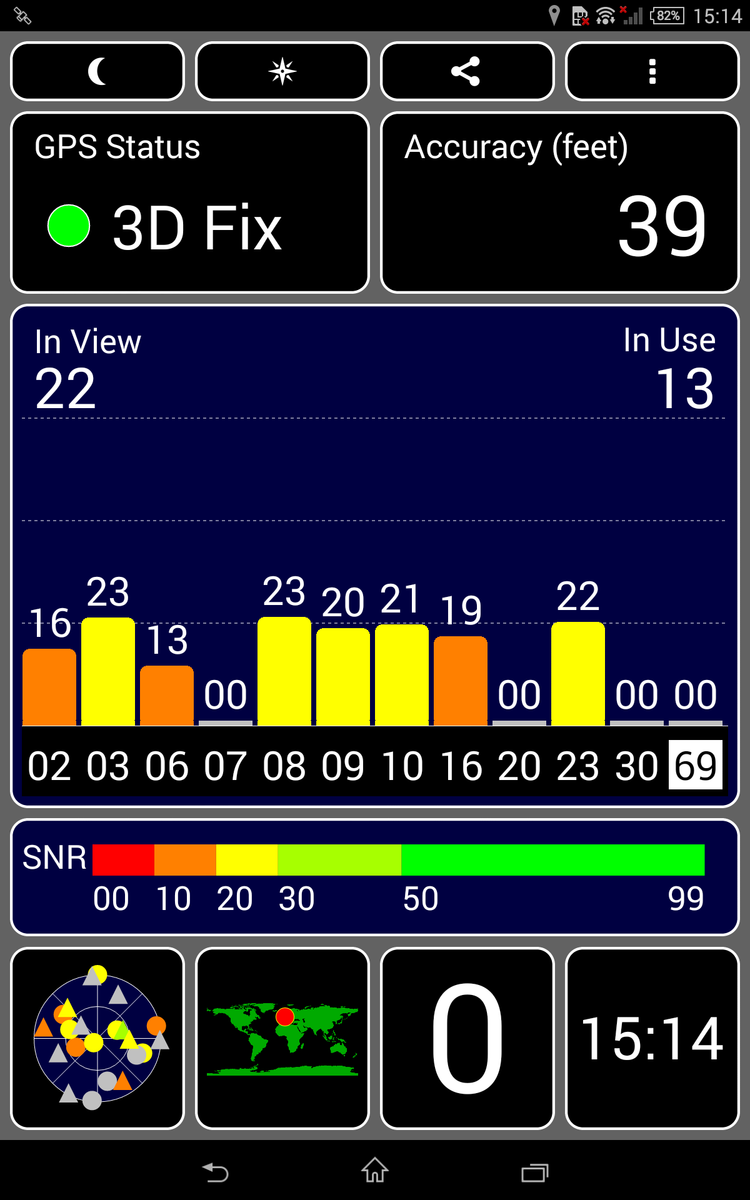Select satellite 69 in the signal chart

point(695,766)
